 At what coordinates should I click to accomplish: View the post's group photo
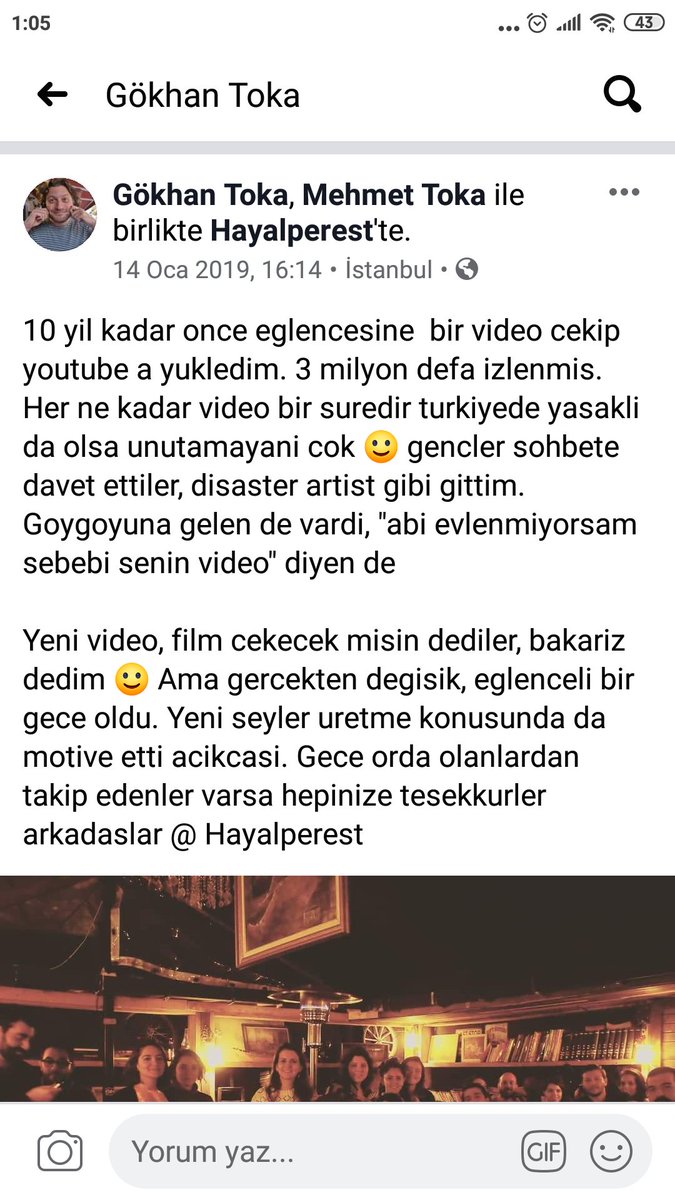337,988
